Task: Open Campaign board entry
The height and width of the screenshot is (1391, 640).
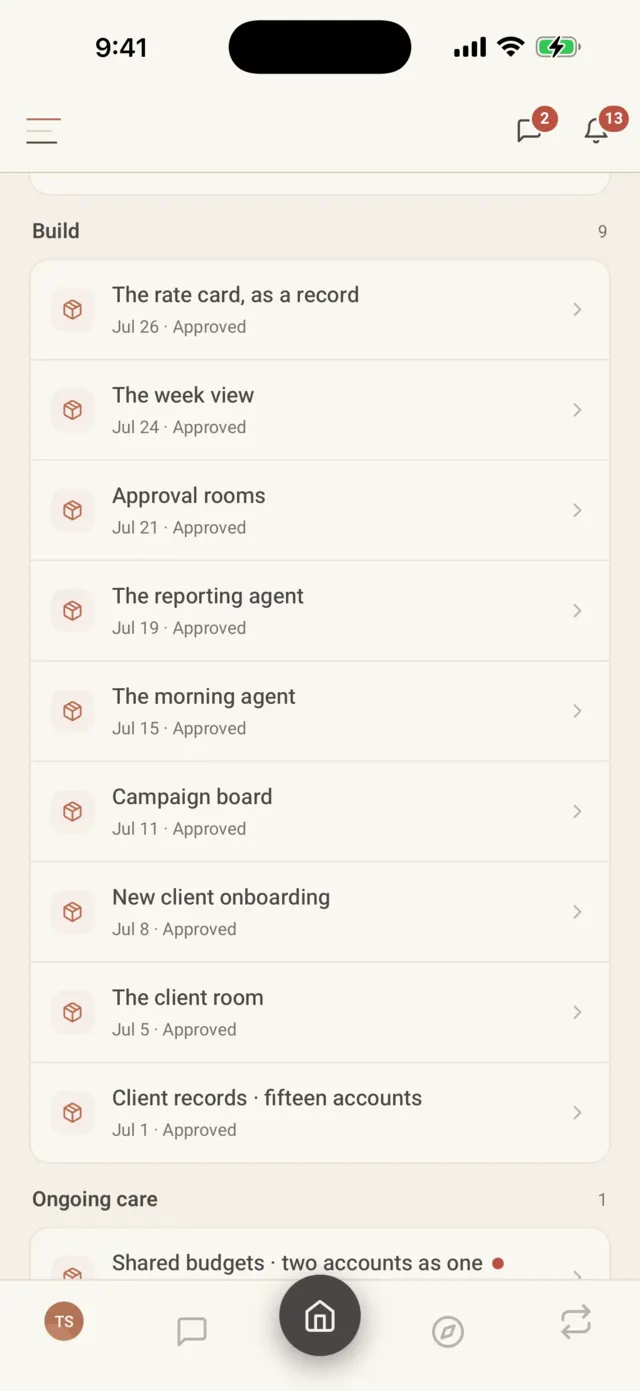Action: pos(320,811)
